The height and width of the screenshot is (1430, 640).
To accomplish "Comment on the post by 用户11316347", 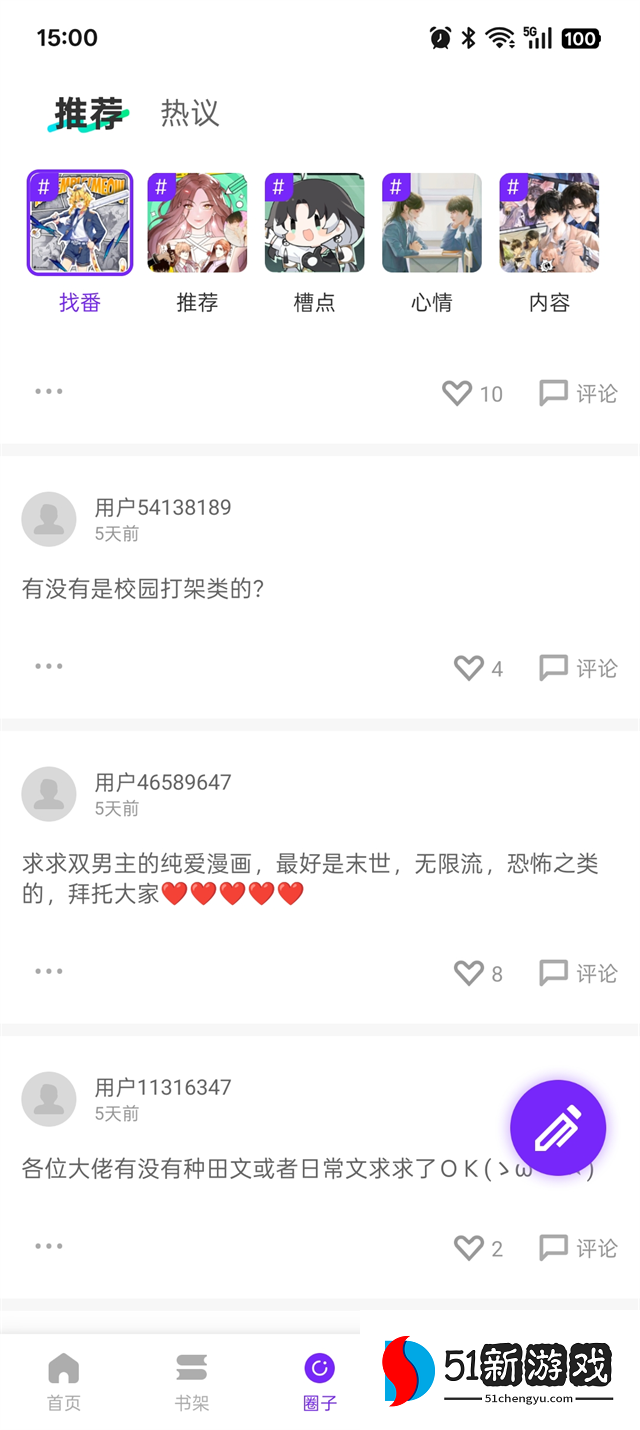I will click(579, 1248).
